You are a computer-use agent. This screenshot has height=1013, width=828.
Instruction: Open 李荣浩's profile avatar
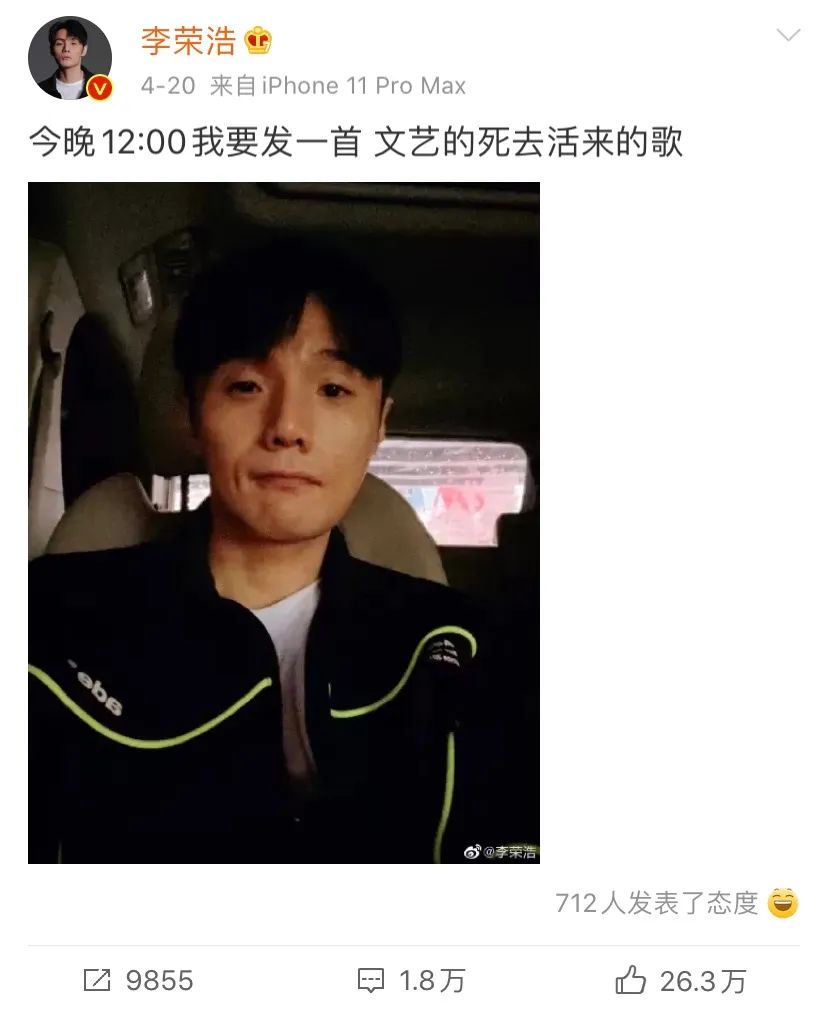(69, 58)
